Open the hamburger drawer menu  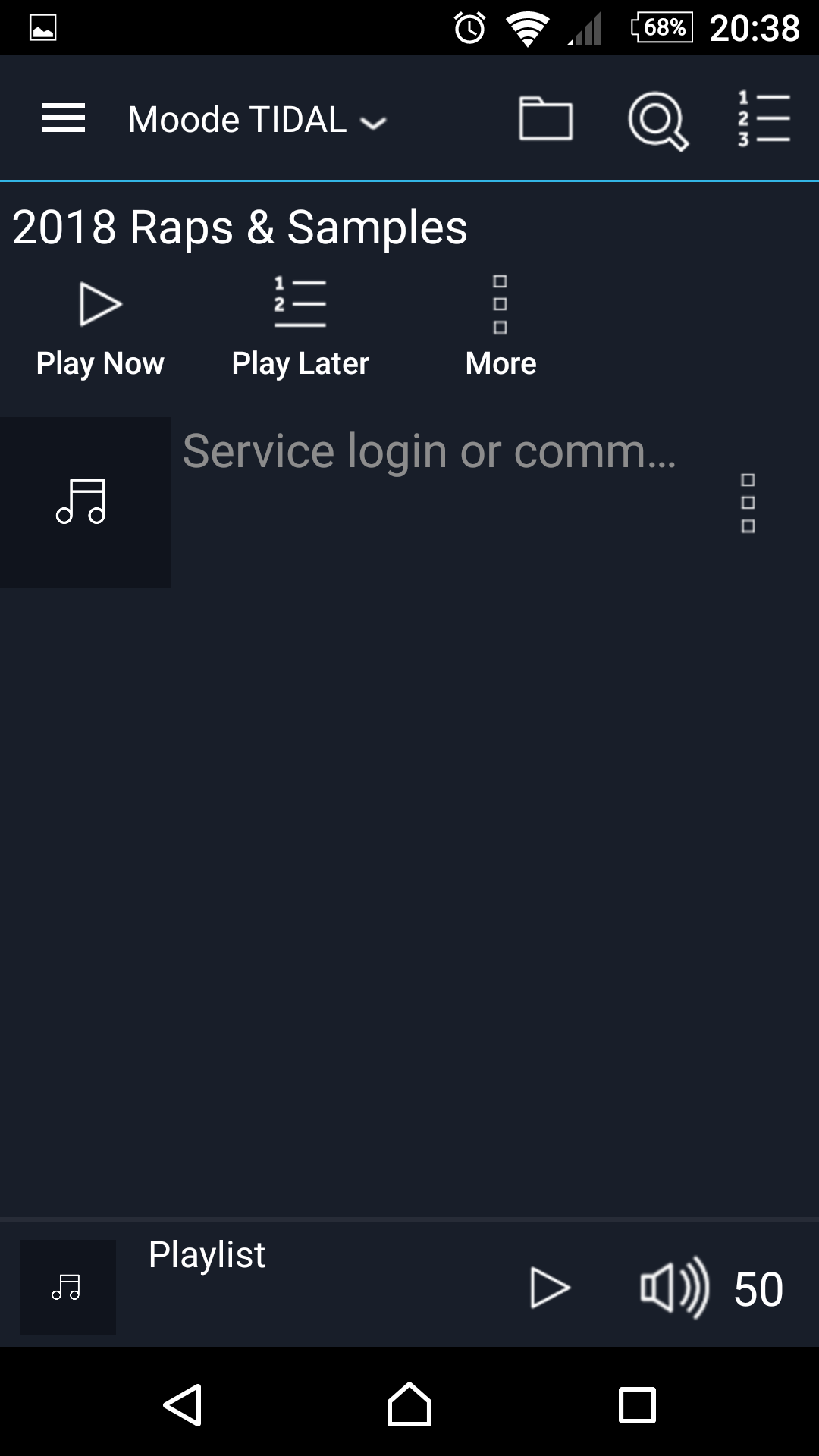point(64,118)
